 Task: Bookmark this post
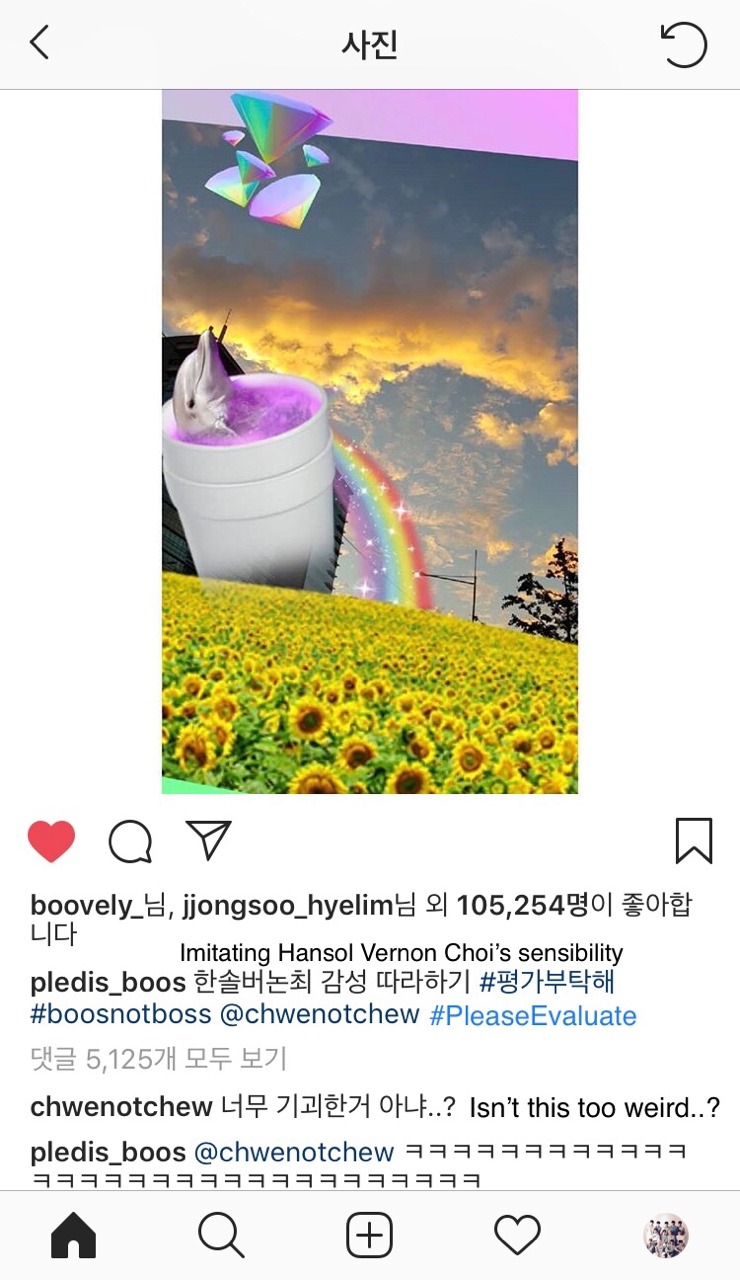(x=693, y=841)
